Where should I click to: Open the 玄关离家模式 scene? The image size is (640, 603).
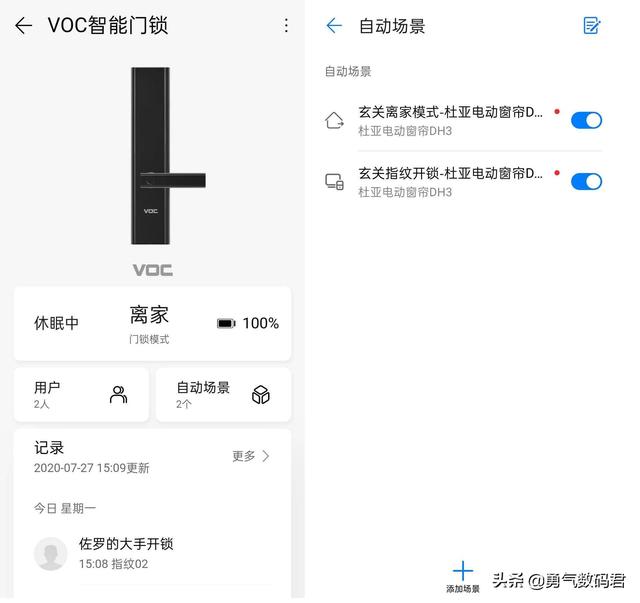(x=450, y=121)
